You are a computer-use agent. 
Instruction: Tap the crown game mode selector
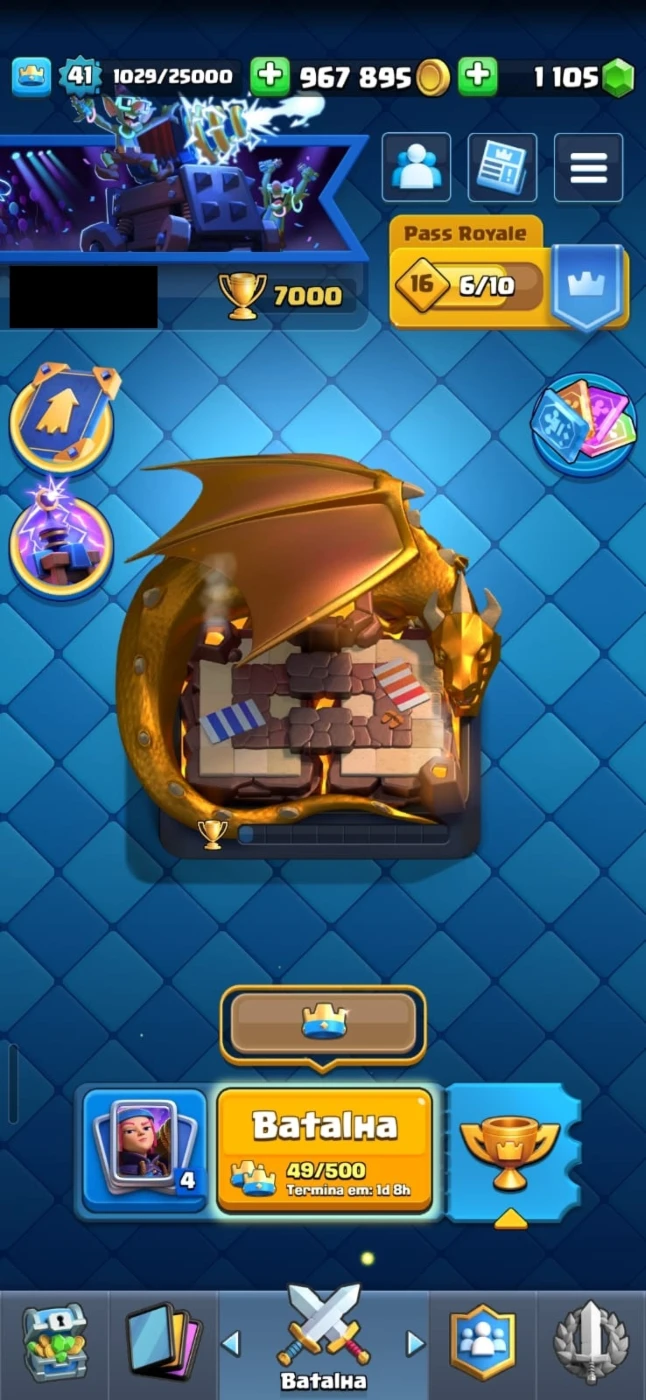point(323,1025)
